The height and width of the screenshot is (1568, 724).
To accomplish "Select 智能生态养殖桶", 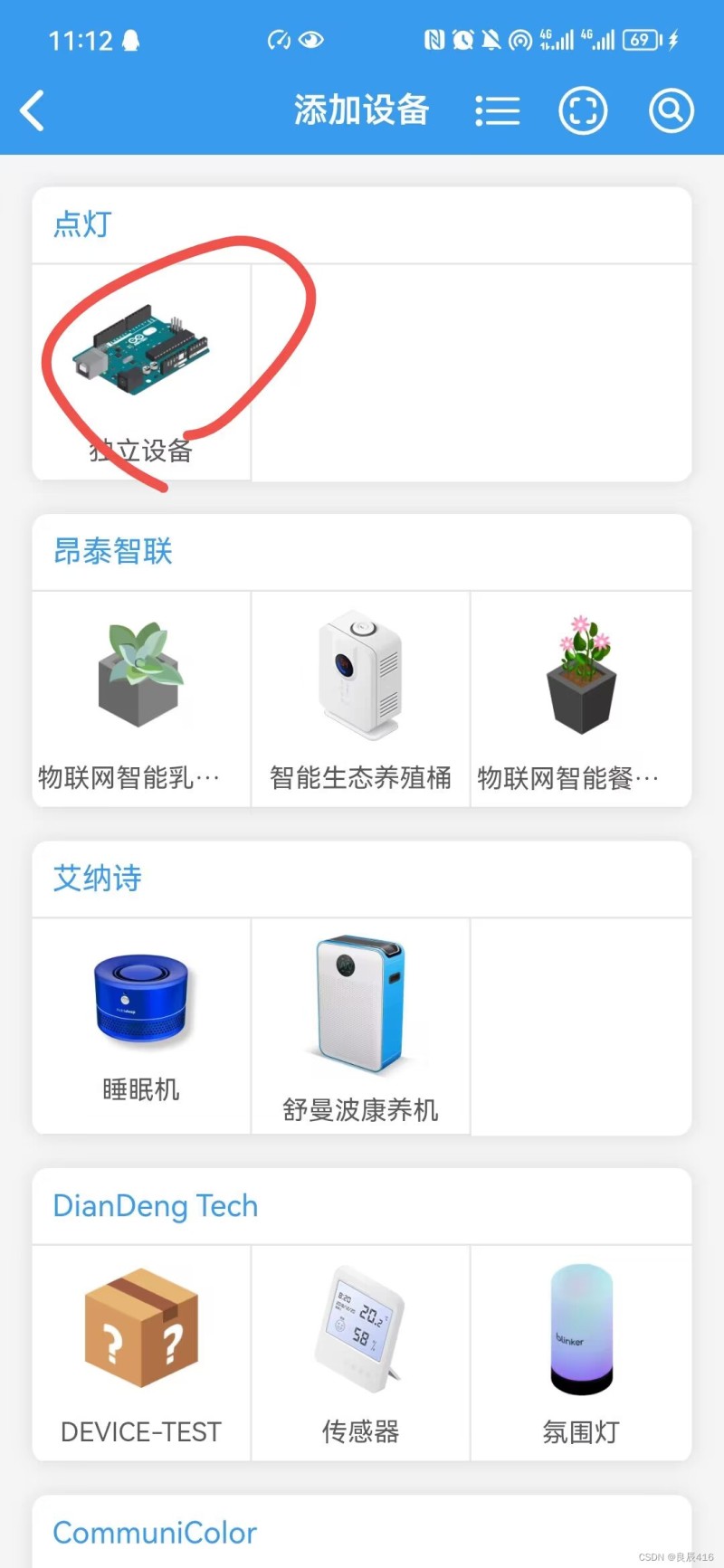I will tap(360, 699).
